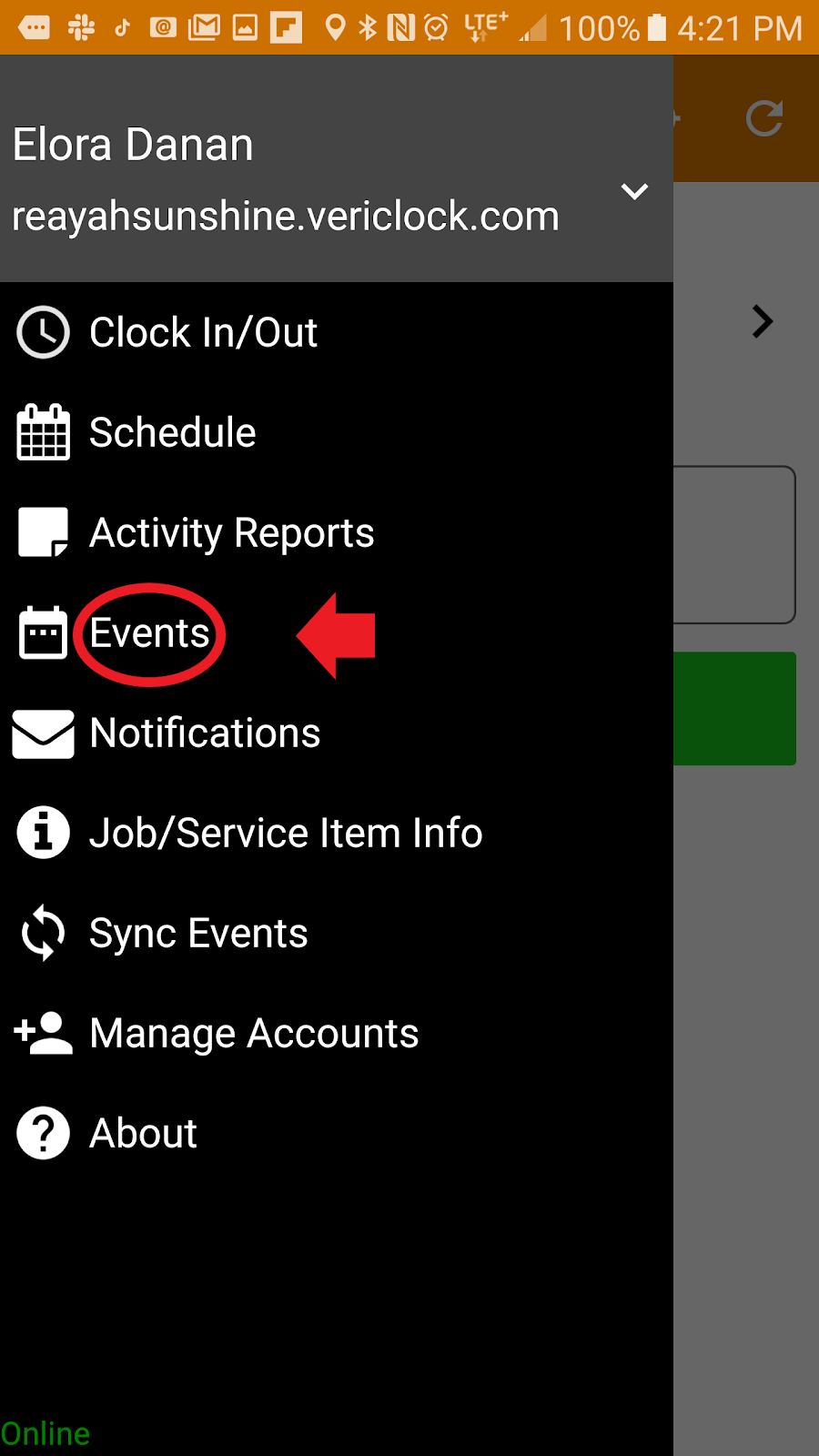The image size is (819, 1456).
Task: Select the Notifications menu entry
Action: [204, 733]
